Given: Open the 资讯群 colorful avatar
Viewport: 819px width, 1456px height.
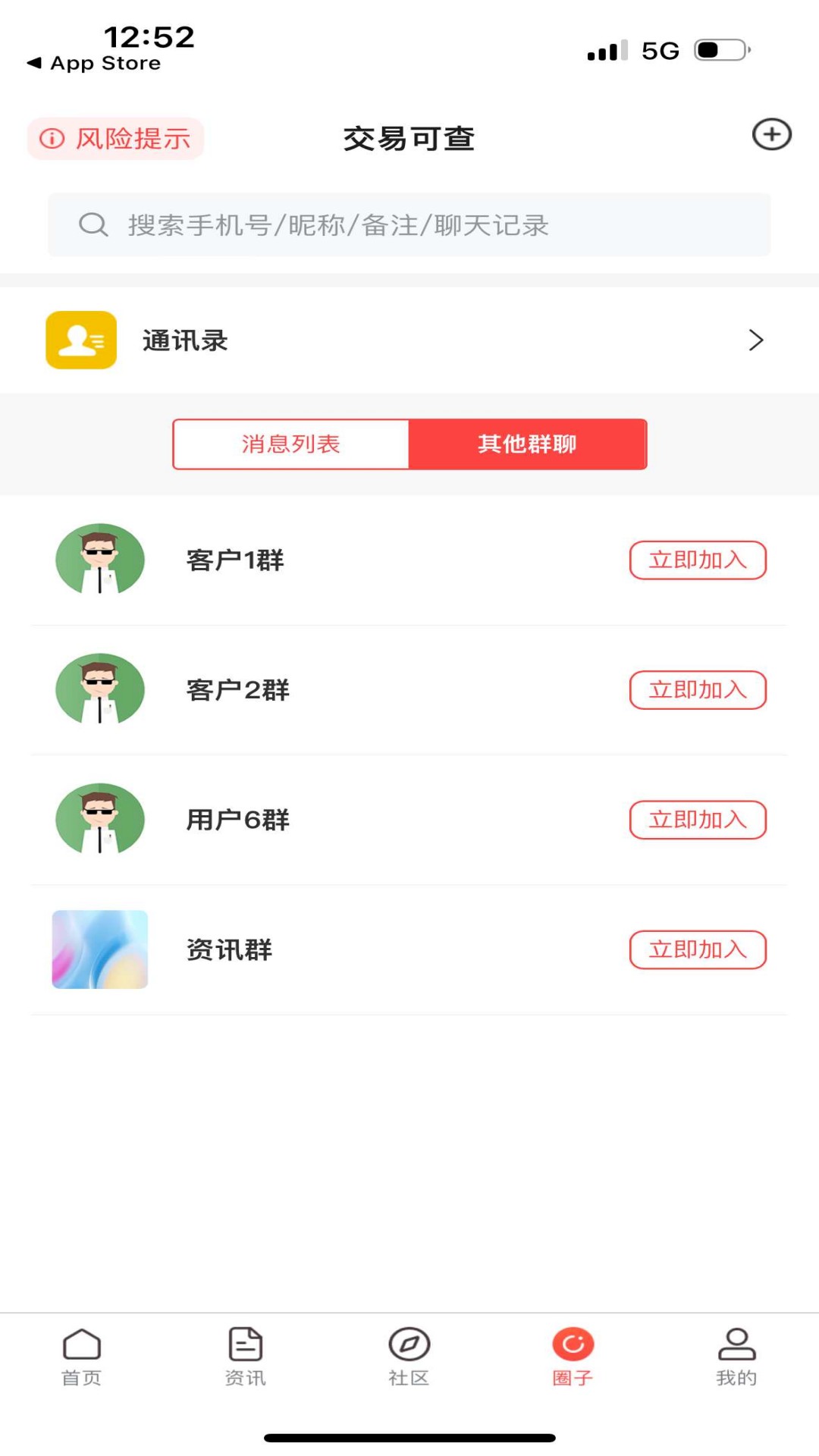Looking at the screenshot, I should pos(101,949).
